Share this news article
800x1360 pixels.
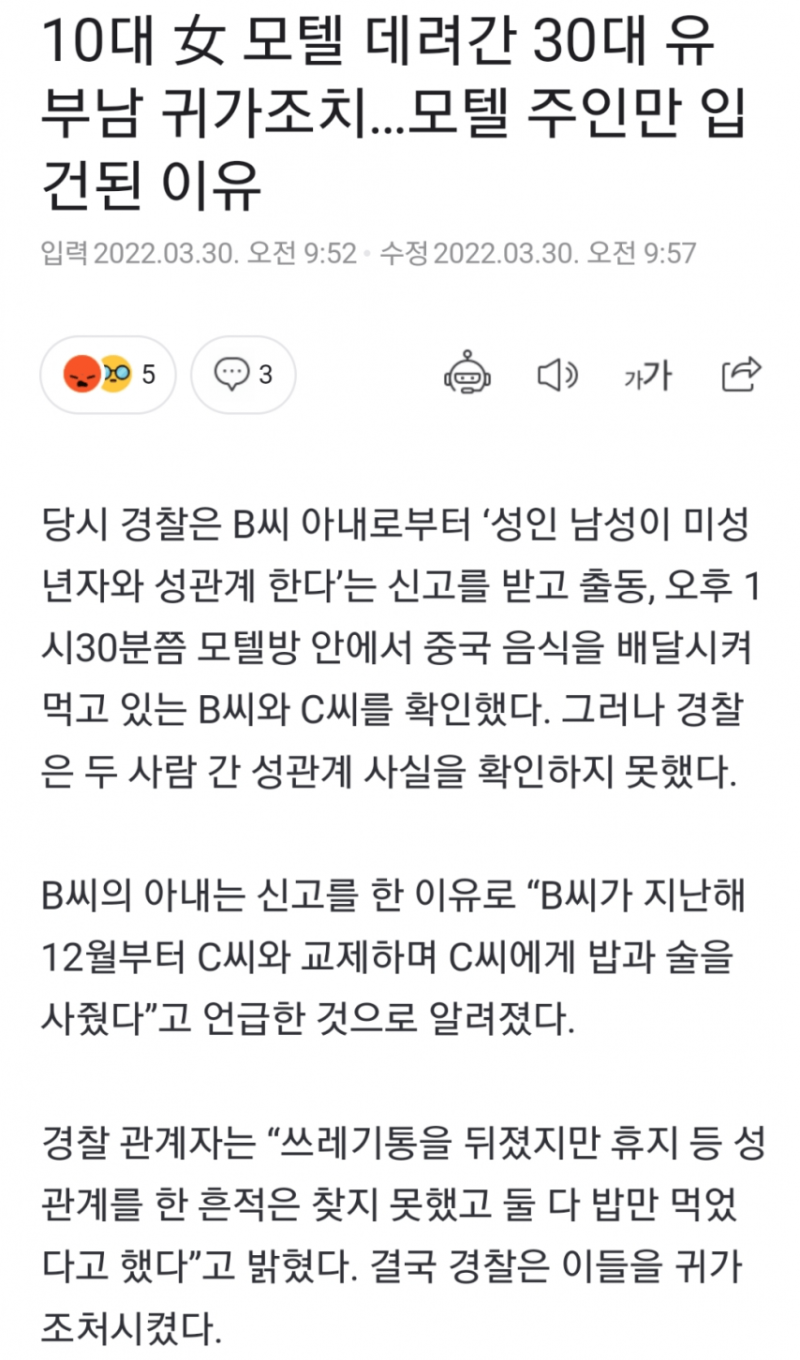[x=741, y=373]
